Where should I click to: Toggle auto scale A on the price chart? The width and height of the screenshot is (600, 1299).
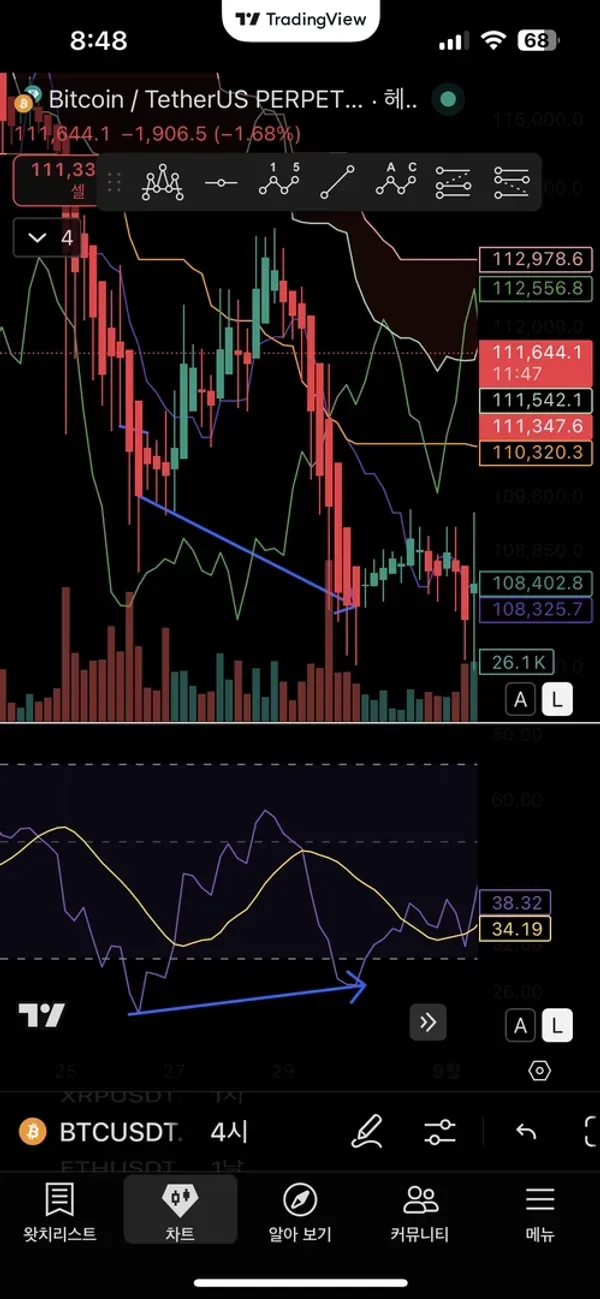pyautogui.click(x=520, y=700)
